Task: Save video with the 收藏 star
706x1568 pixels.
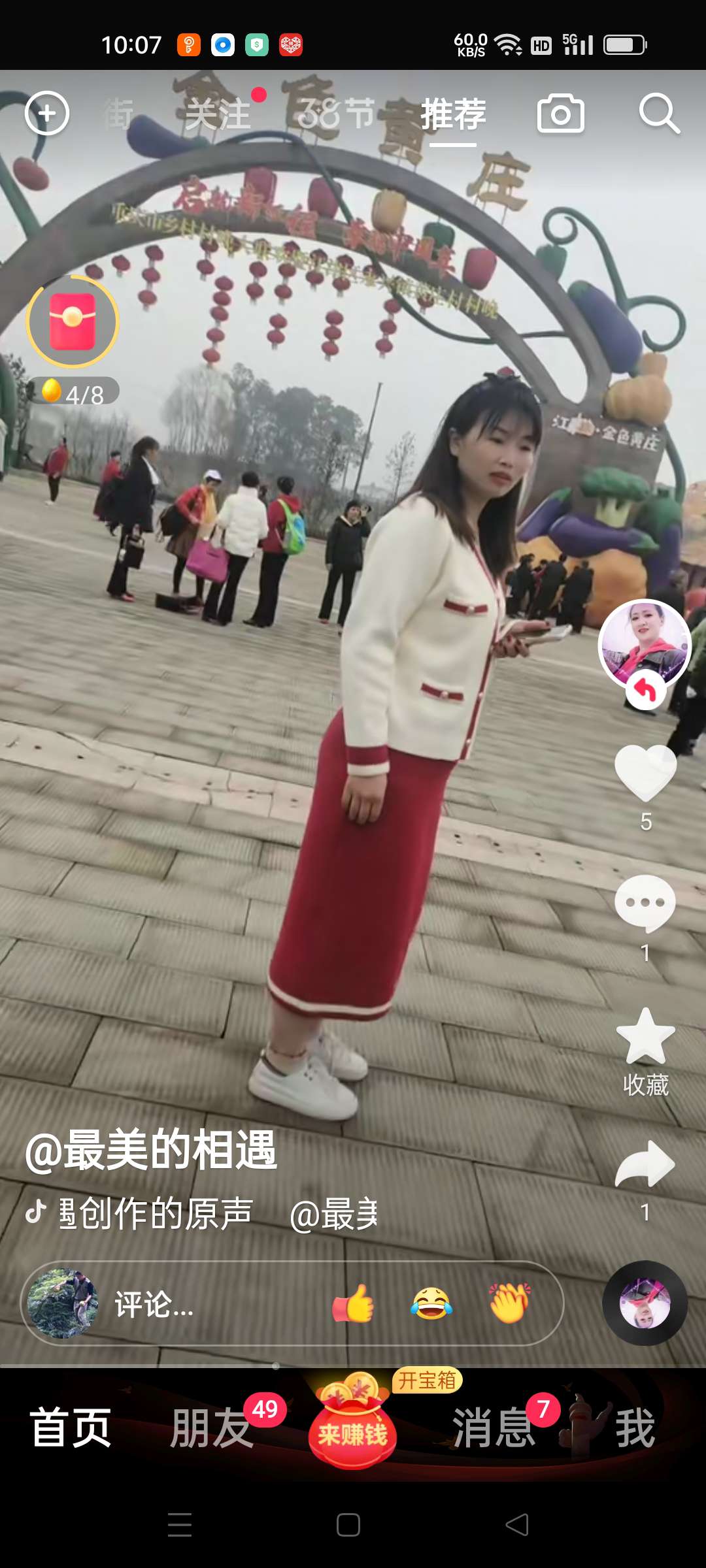Action: coord(645,1037)
